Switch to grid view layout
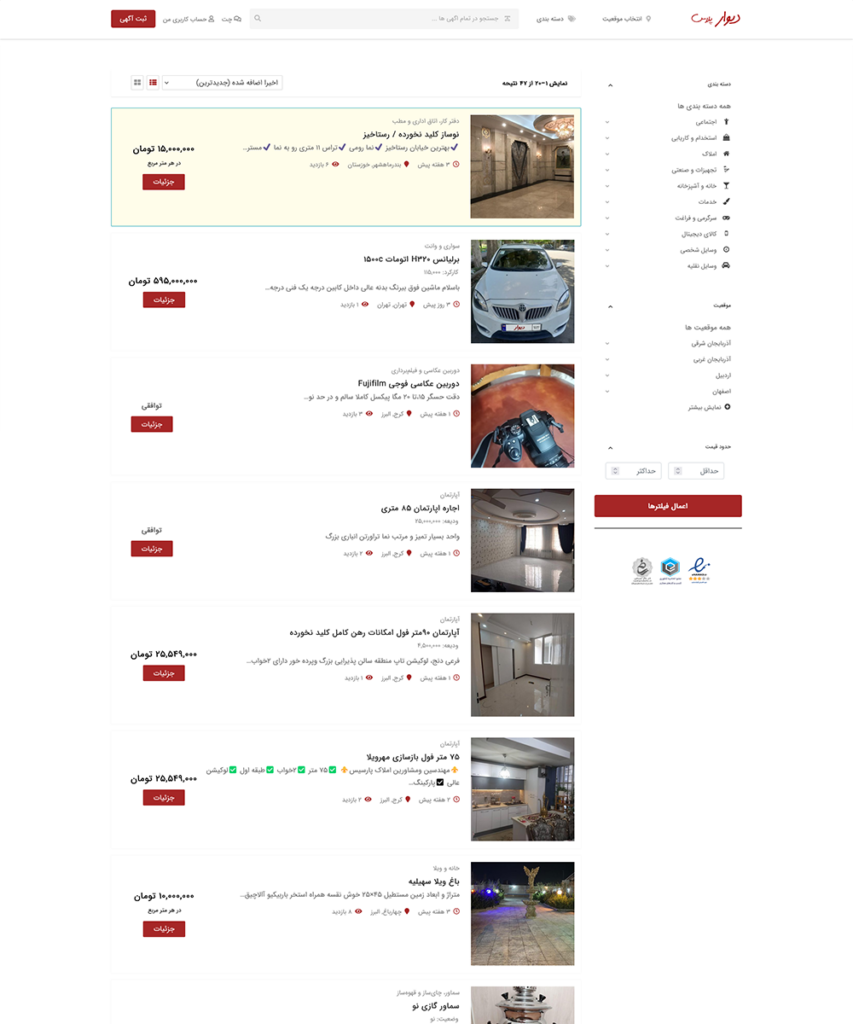The height and width of the screenshot is (1024, 853). [x=137, y=82]
